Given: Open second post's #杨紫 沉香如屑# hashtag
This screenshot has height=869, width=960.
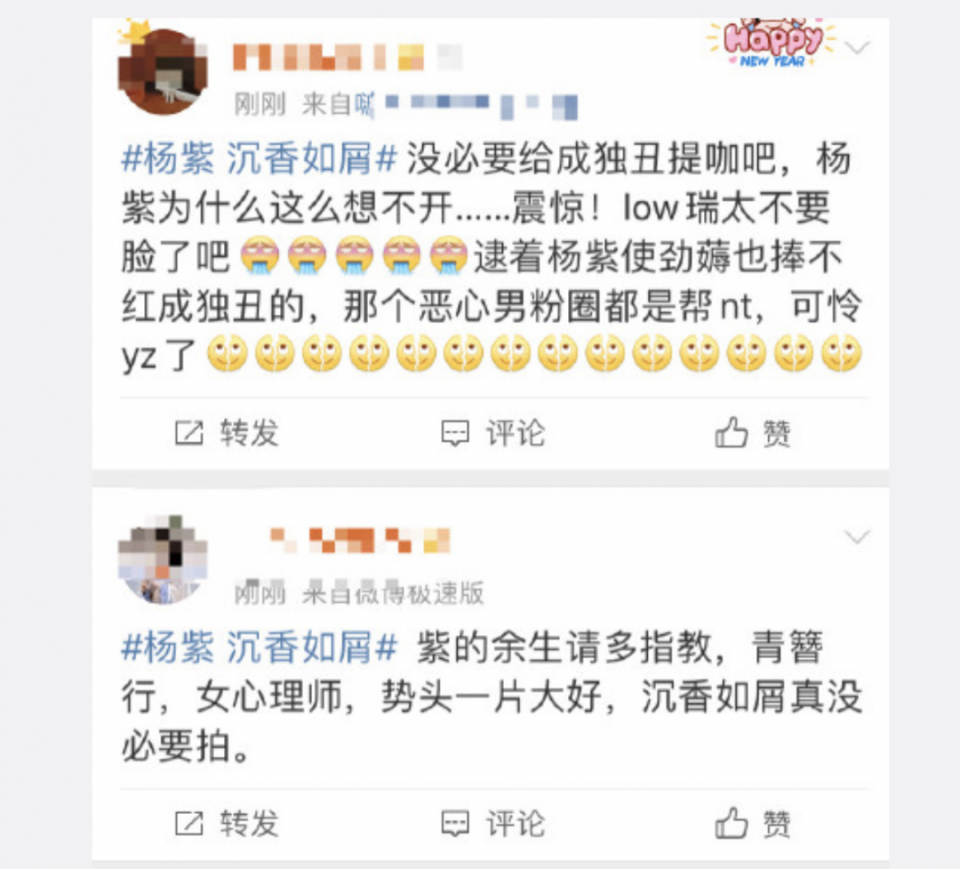Looking at the screenshot, I should tap(260, 649).
